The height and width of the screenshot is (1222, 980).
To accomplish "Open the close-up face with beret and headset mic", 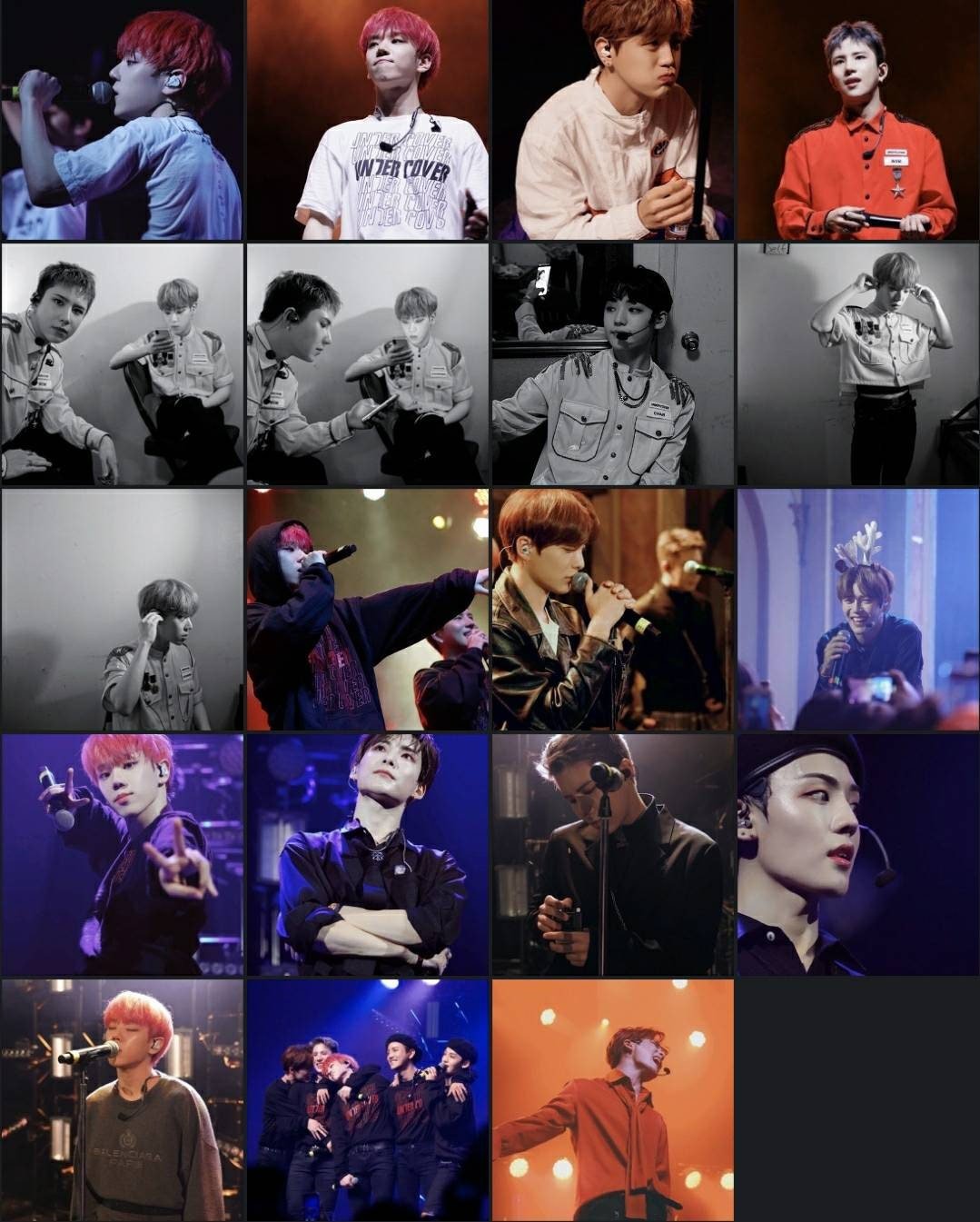I will [x=857, y=854].
